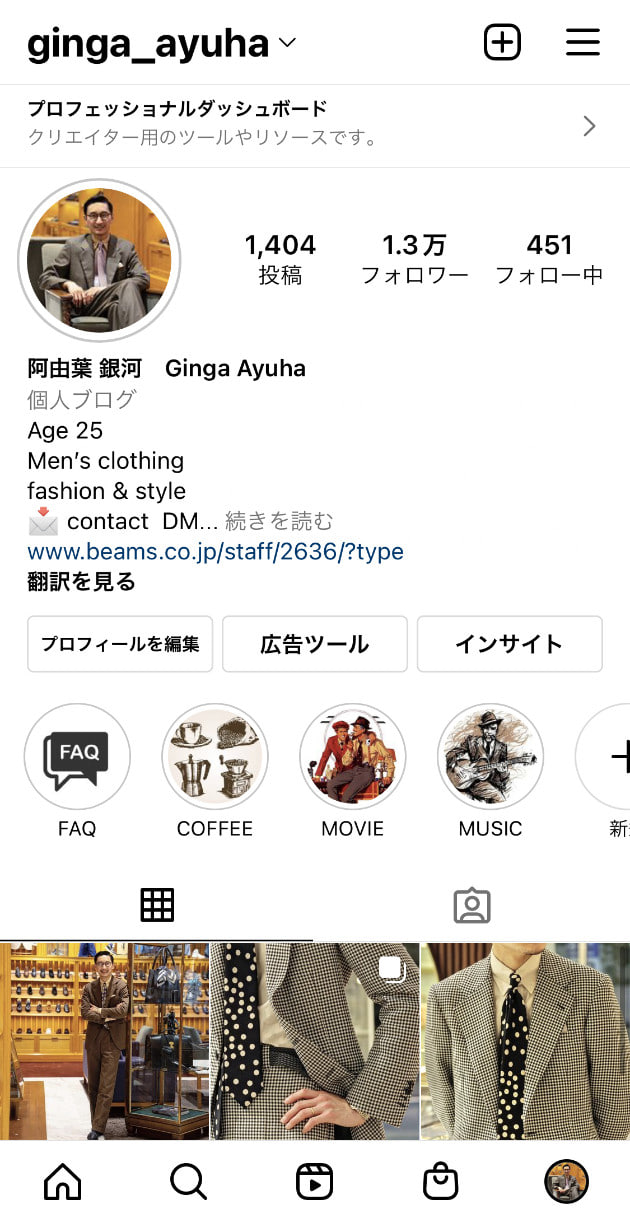Tap the profile picture avatar
The height and width of the screenshot is (1223, 630).
[99, 261]
